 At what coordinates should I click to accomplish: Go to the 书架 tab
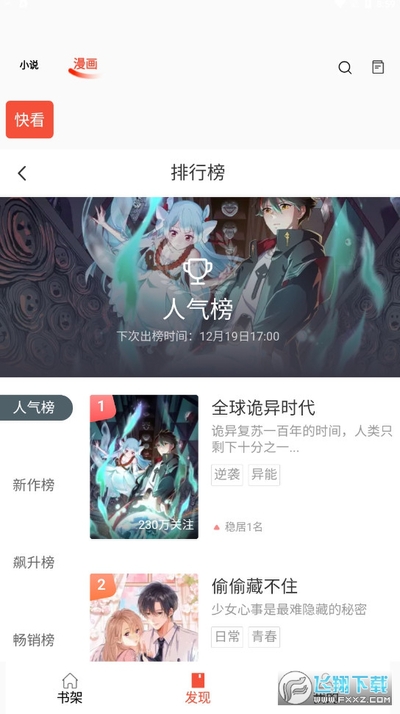pos(70,688)
